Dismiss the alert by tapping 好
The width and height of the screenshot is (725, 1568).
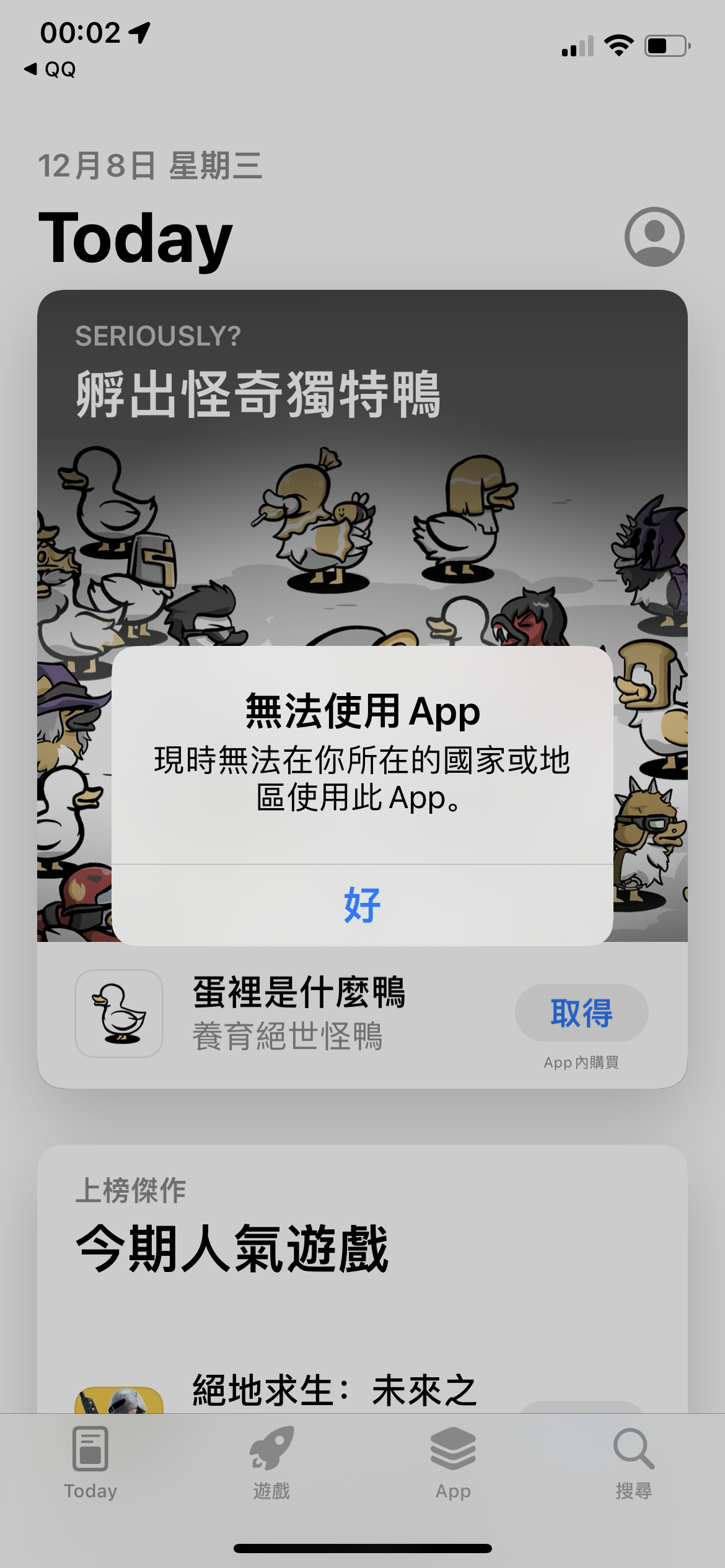pos(362,905)
